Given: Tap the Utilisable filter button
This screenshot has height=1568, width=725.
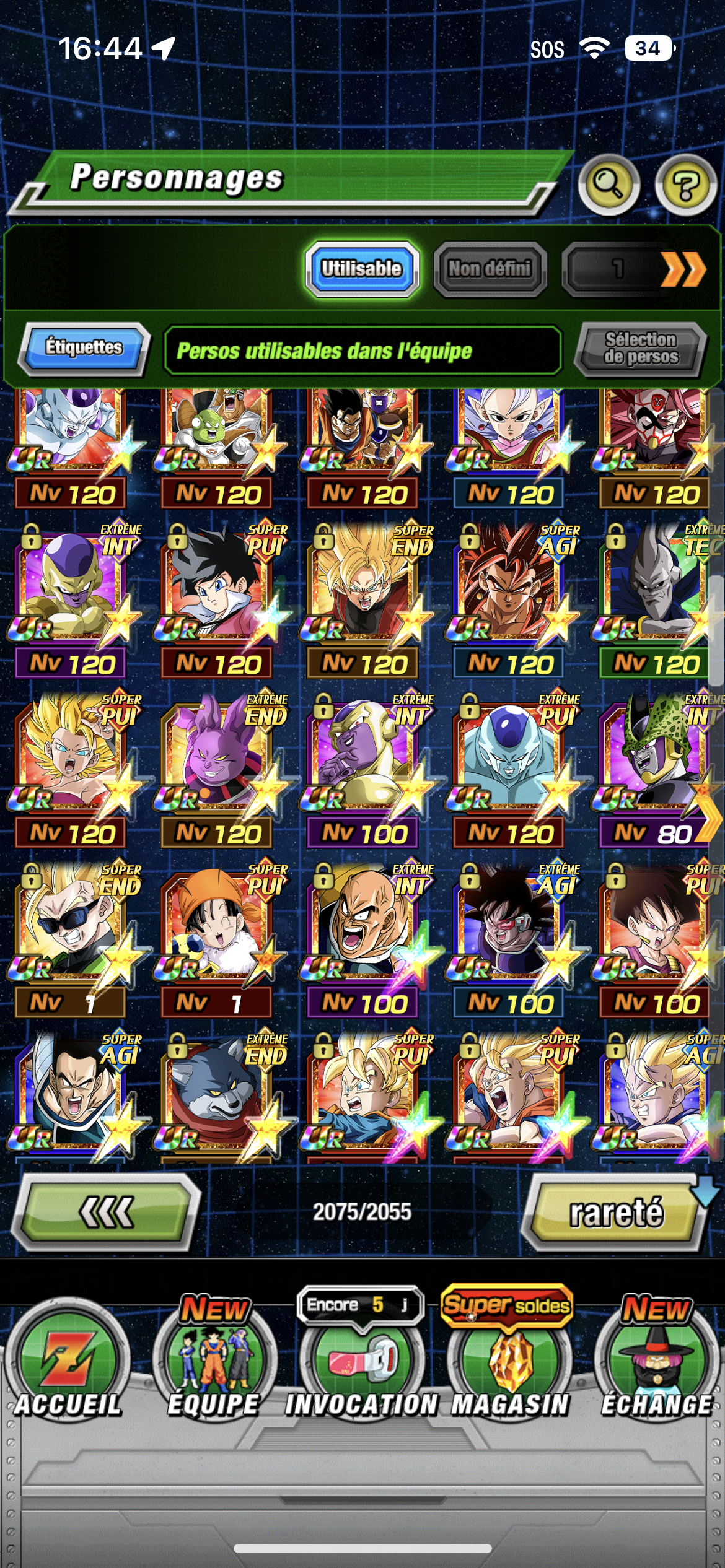Looking at the screenshot, I should 362,269.
